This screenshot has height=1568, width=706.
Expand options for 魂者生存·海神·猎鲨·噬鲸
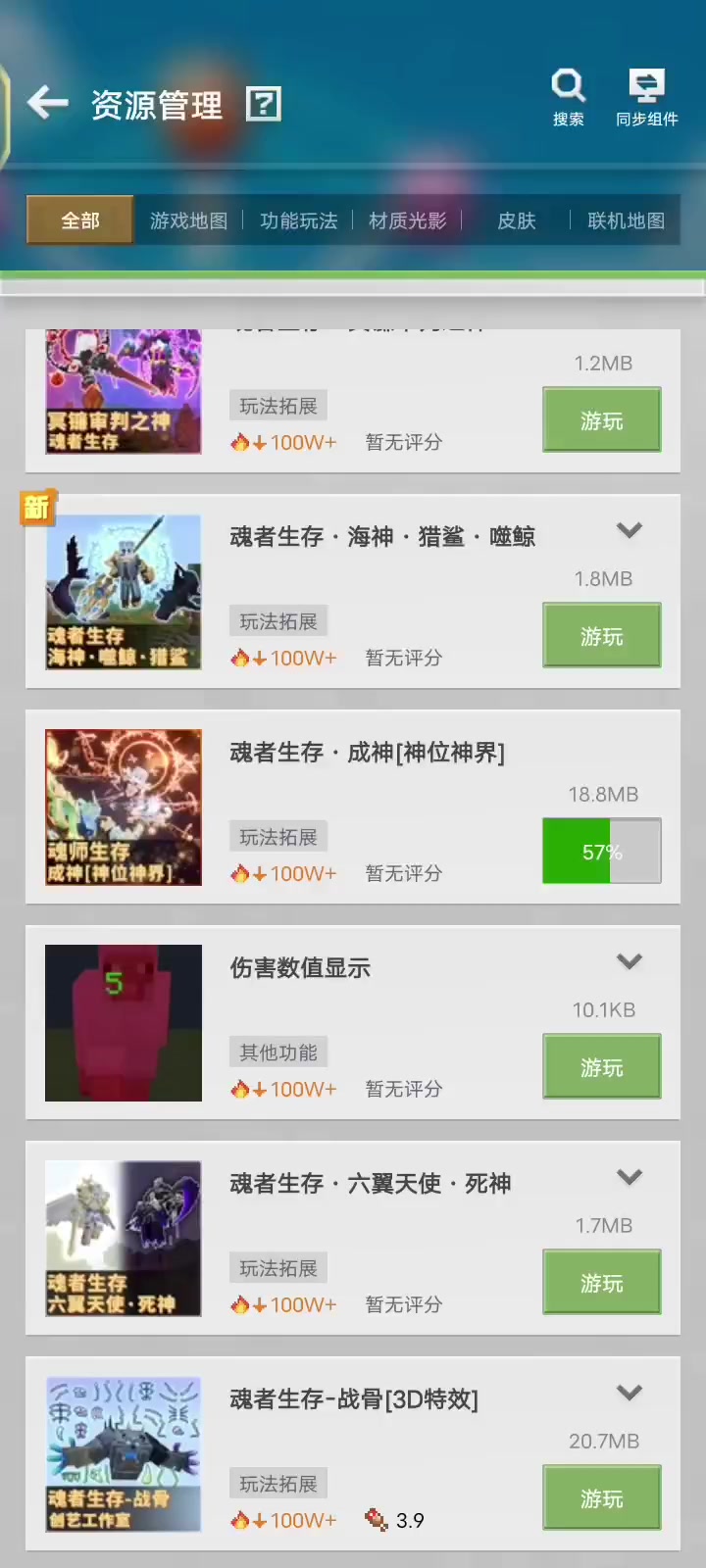pos(629,530)
